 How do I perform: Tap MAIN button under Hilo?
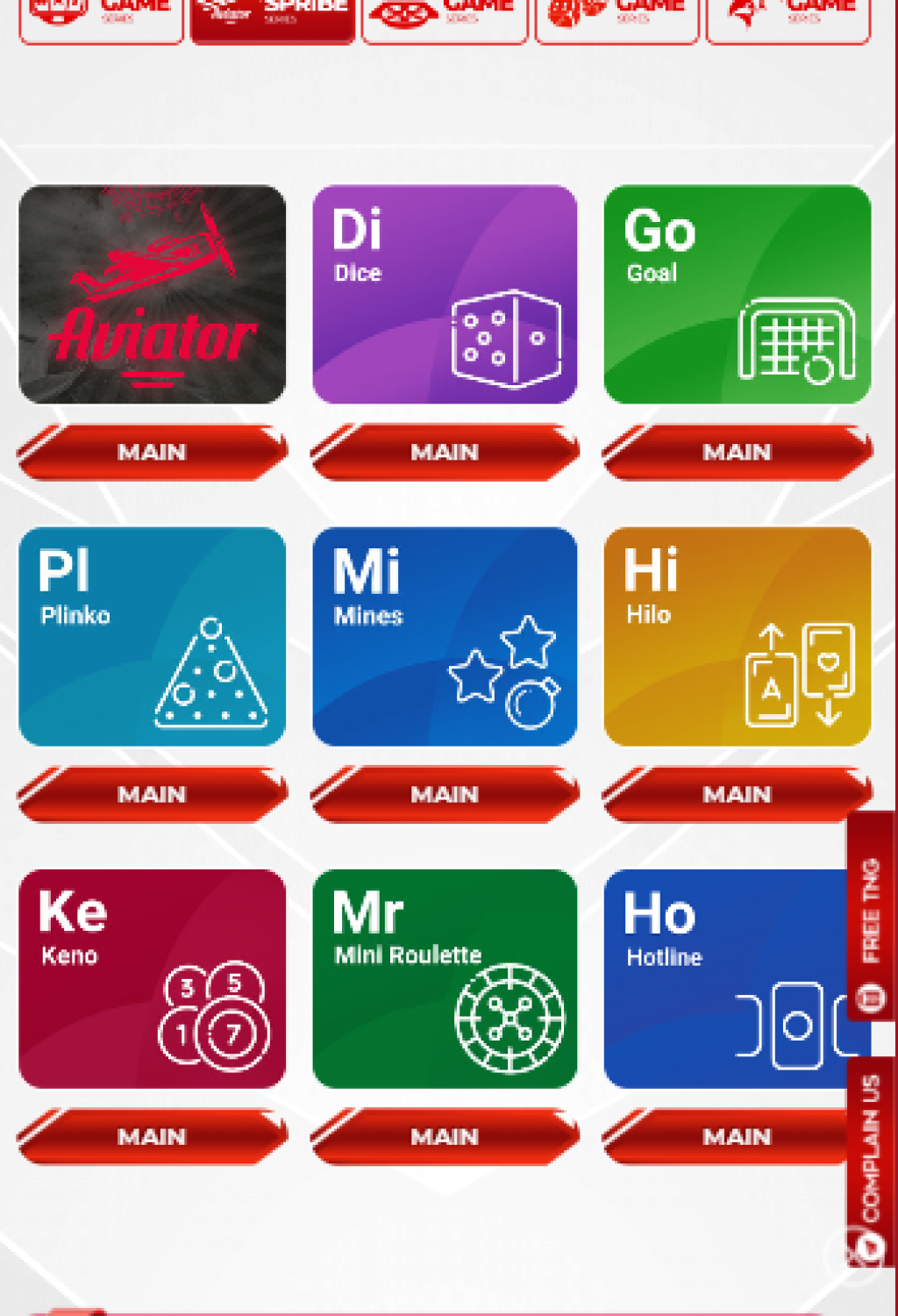point(737,794)
